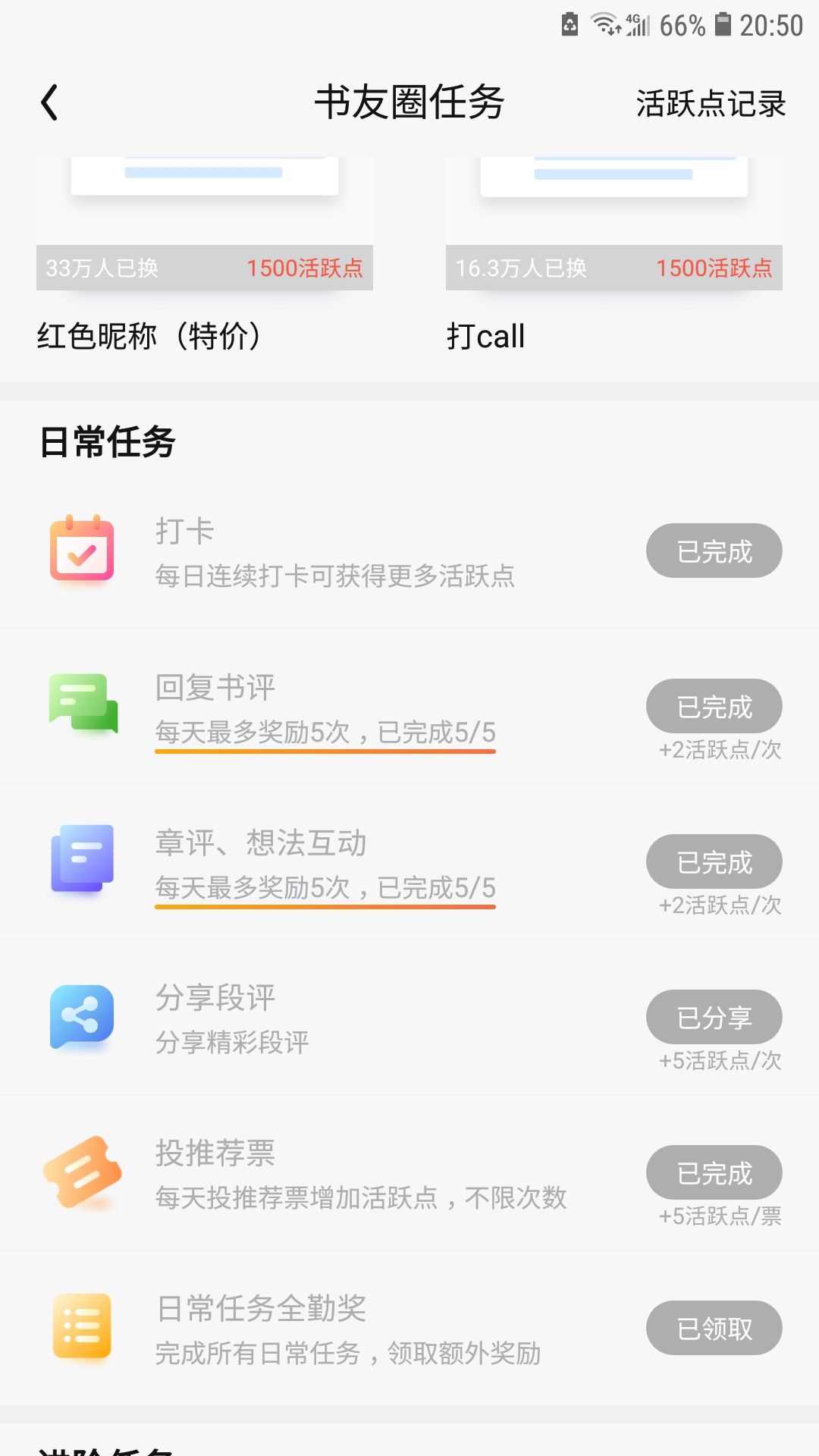Tap 已完成 button for 打卡 task
The width and height of the screenshot is (819, 1456).
[x=714, y=551]
